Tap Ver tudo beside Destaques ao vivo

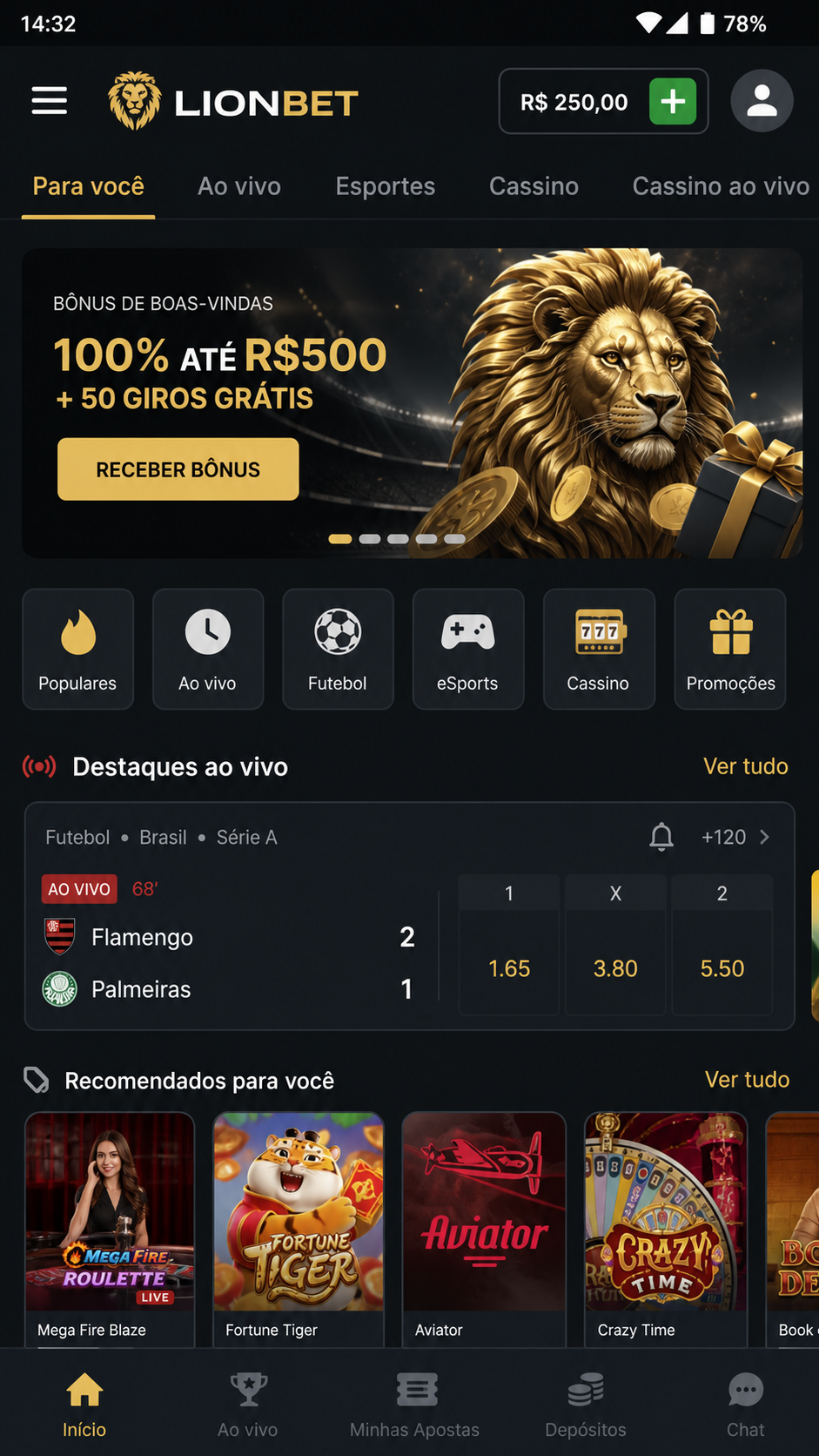pyautogui.click(x=746, y=766)
